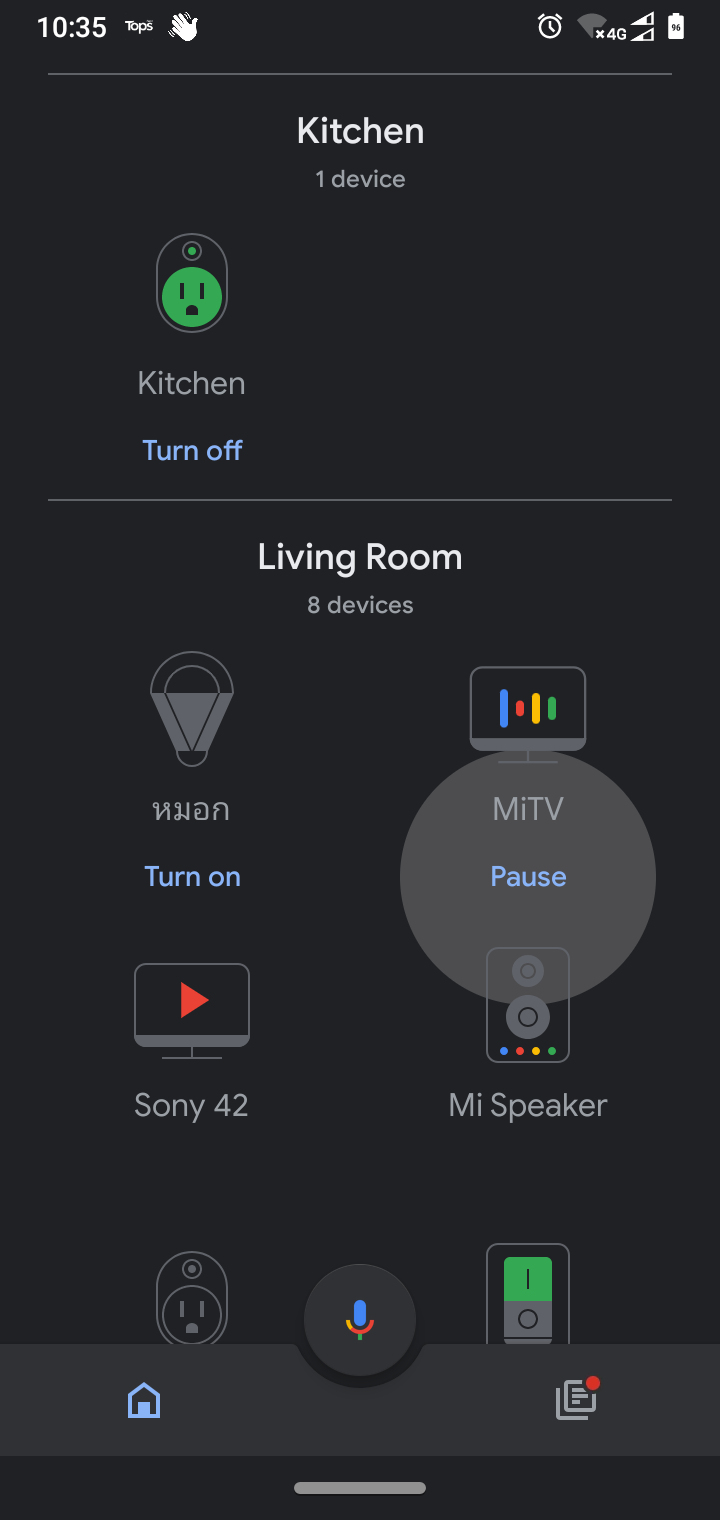This screenshot has width=720, height=1520.
Task: Tap the system home gesture pill
Action: [360, 1488]
